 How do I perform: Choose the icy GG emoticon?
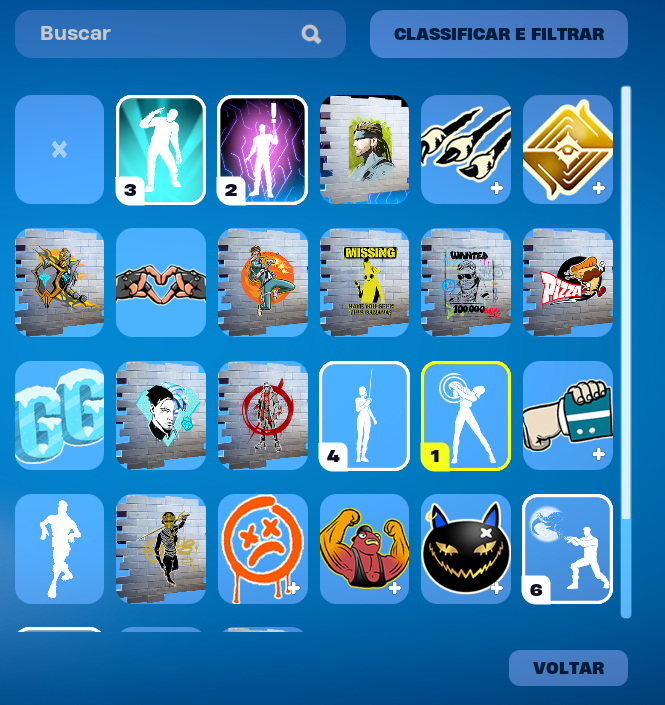pos(59,415)
